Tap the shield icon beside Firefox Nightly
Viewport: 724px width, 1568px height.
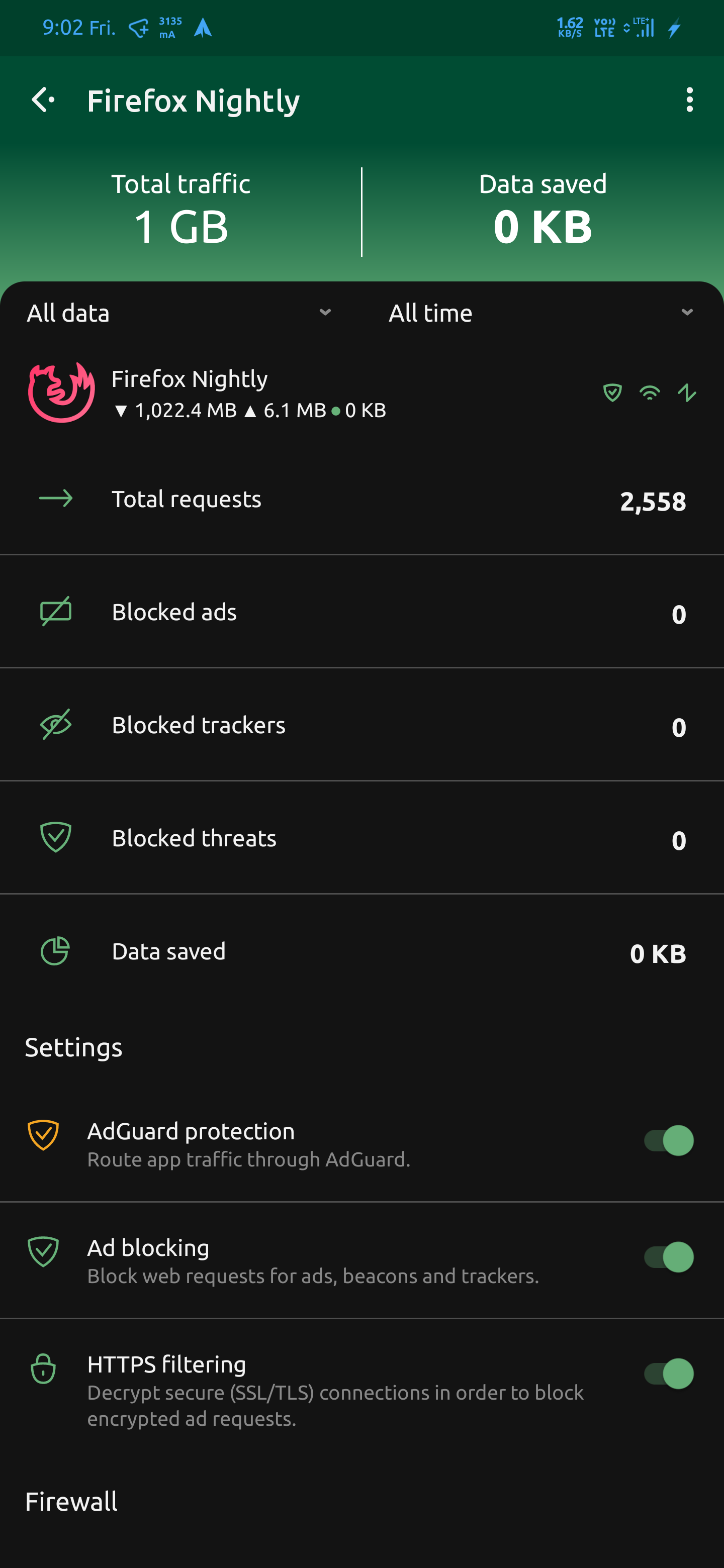(x=612, y=393)
